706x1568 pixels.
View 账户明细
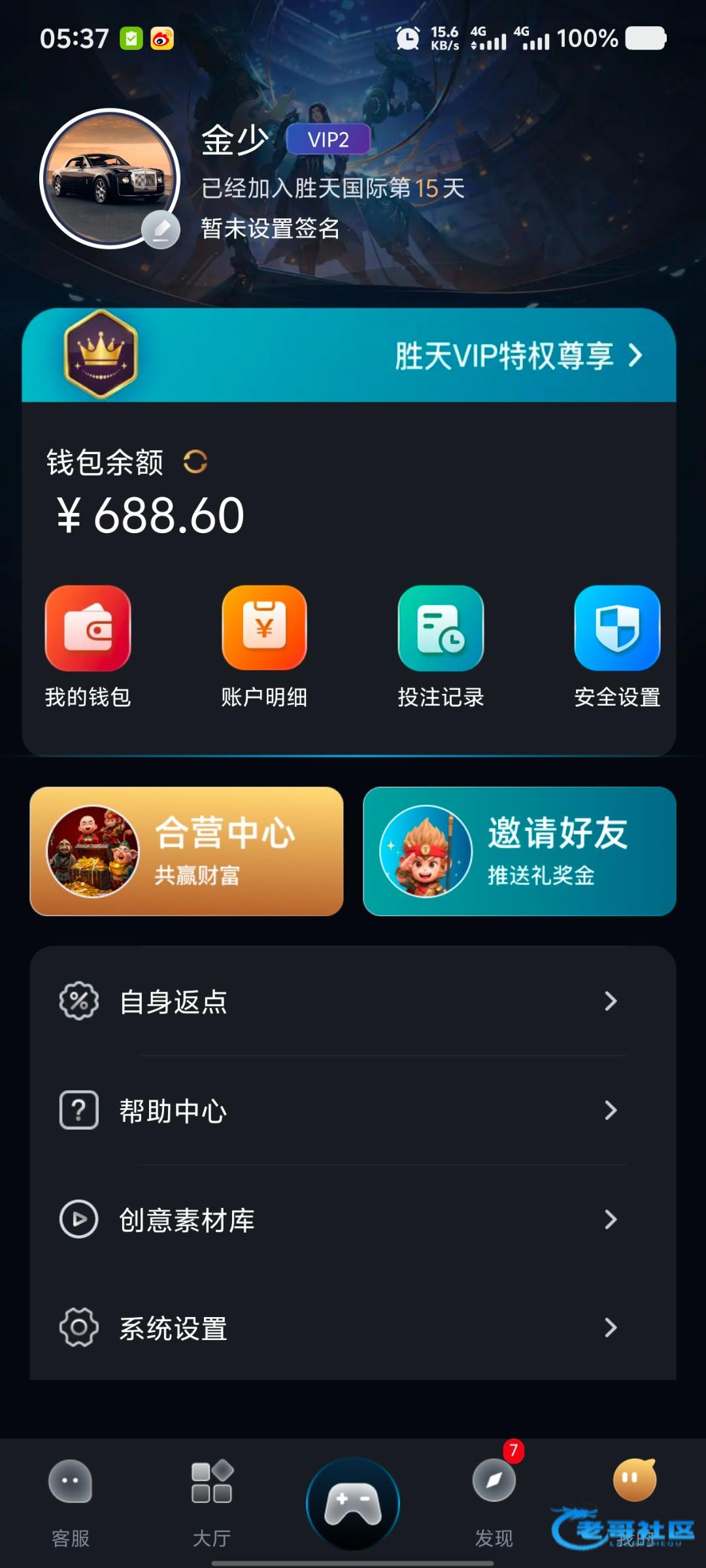click(264, 645)
